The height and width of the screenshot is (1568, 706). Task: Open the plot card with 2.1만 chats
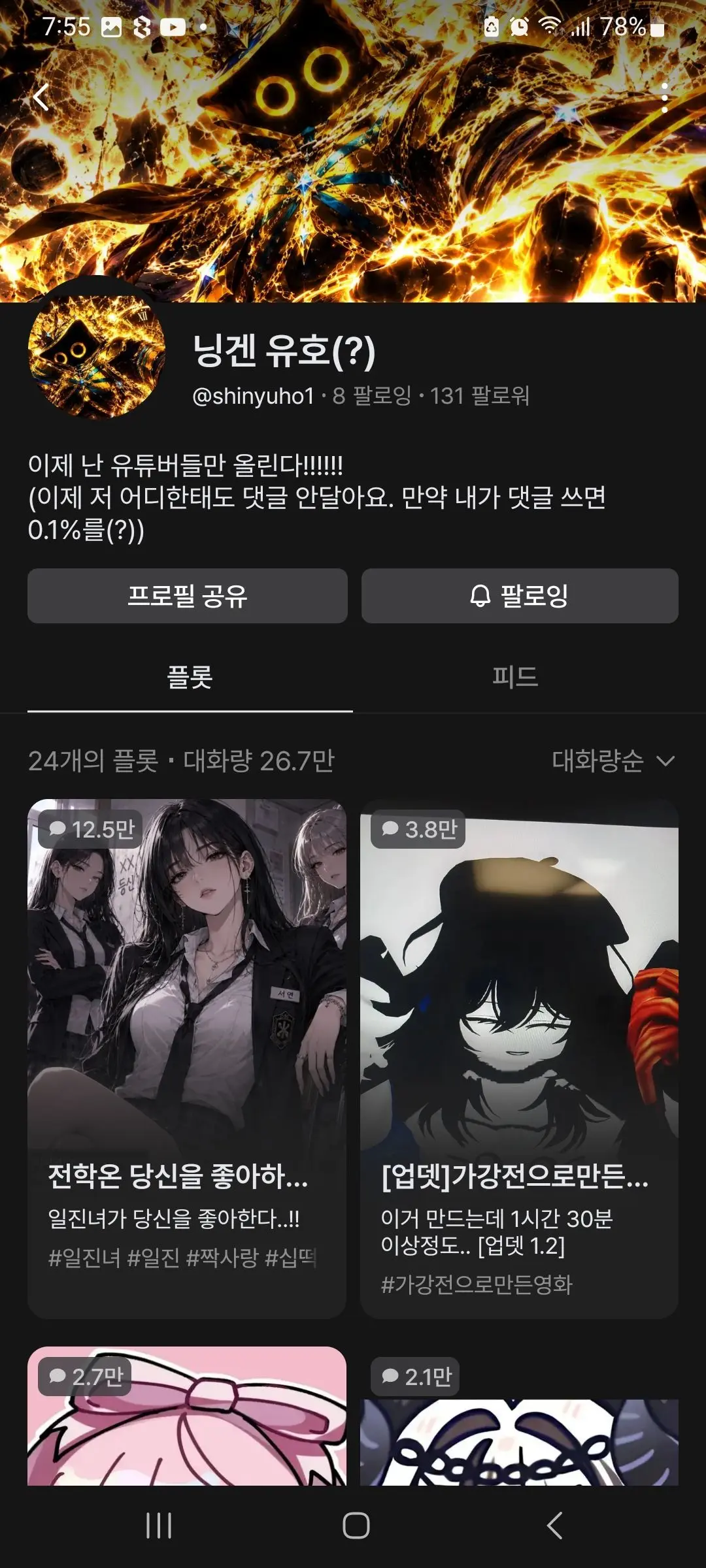click(519, 1416)
